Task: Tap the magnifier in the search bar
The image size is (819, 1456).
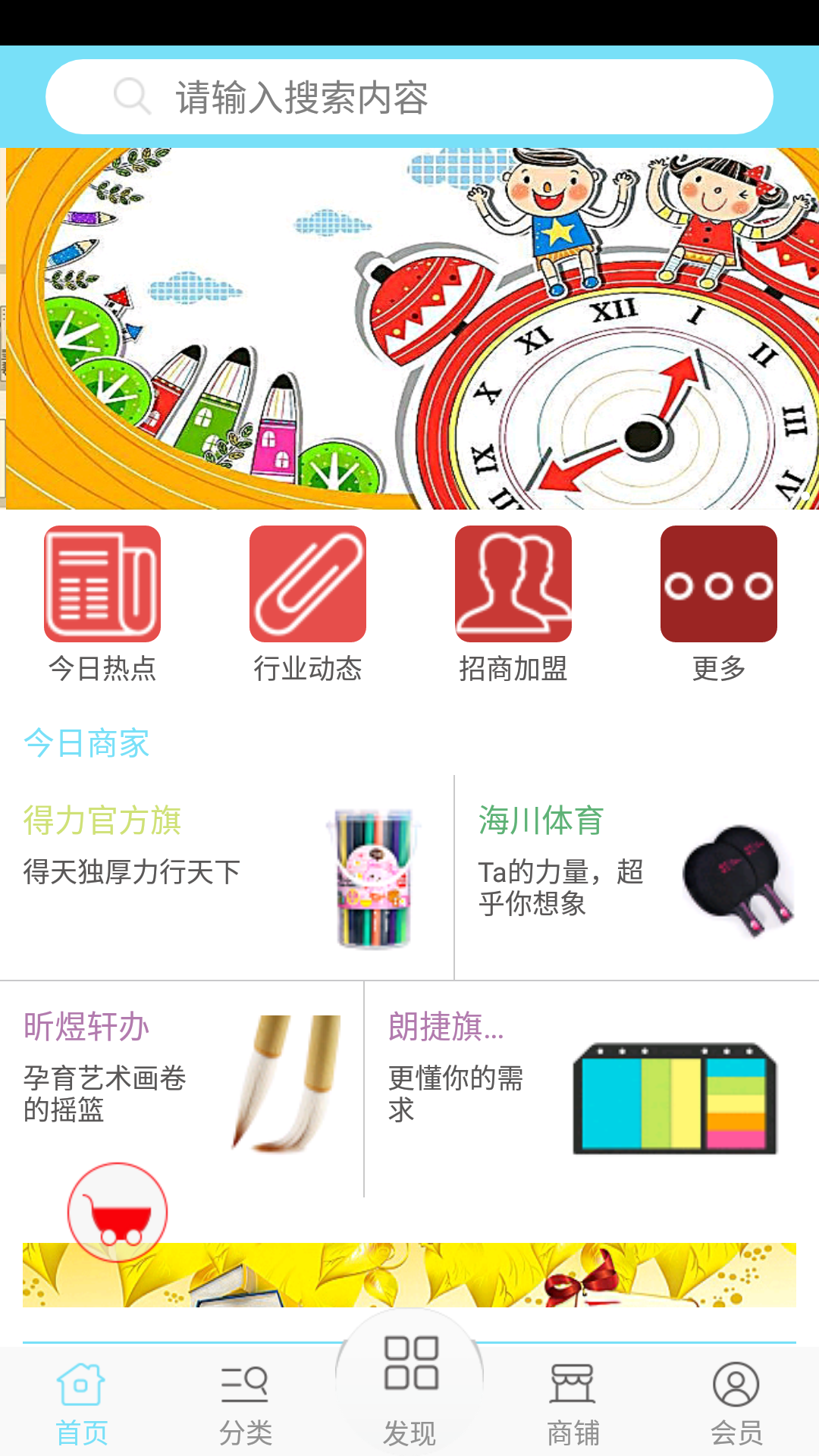Action: pos(133,96)
